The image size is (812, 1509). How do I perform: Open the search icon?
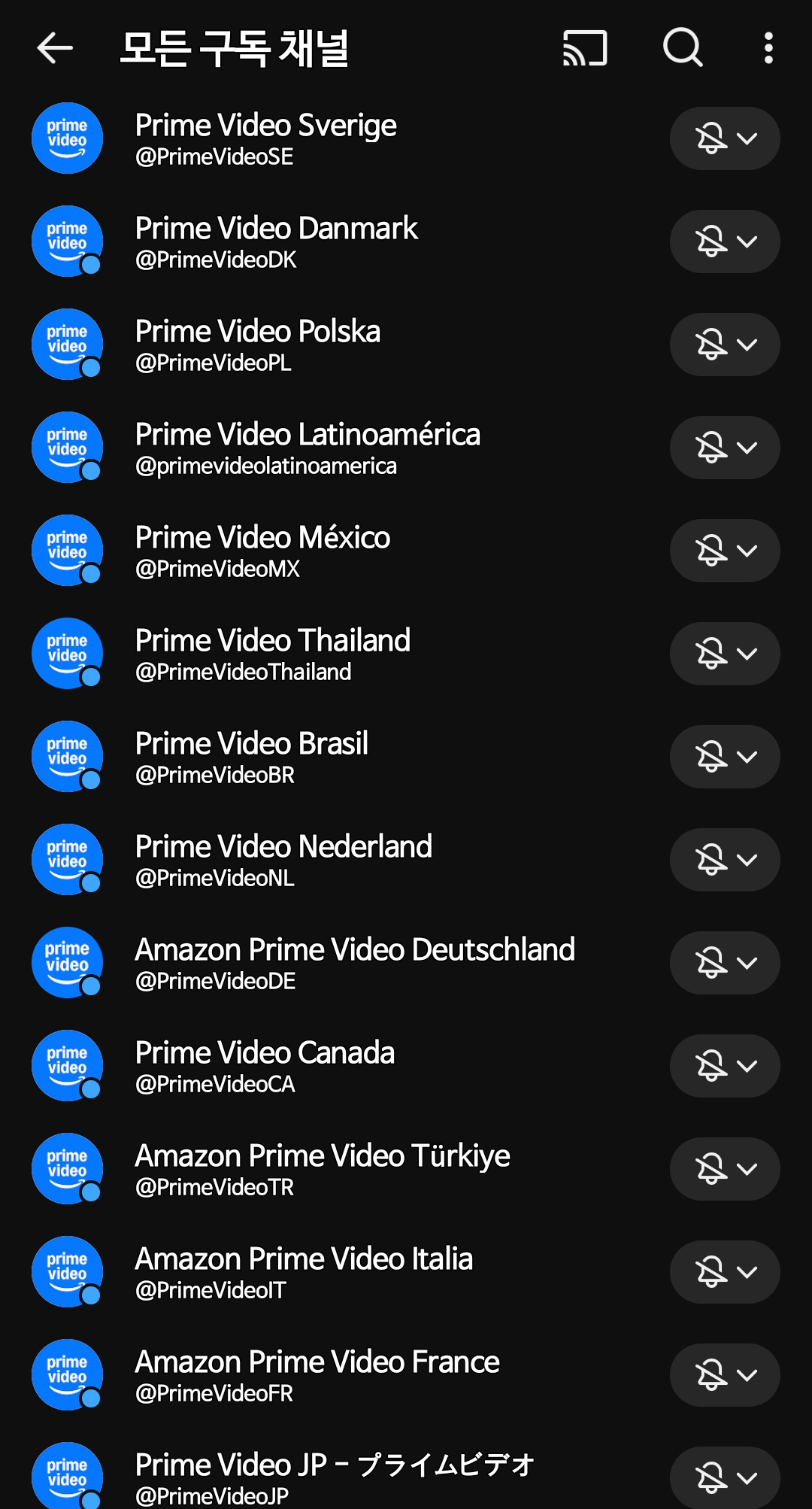pyautogui.click(x=683, y=48)
